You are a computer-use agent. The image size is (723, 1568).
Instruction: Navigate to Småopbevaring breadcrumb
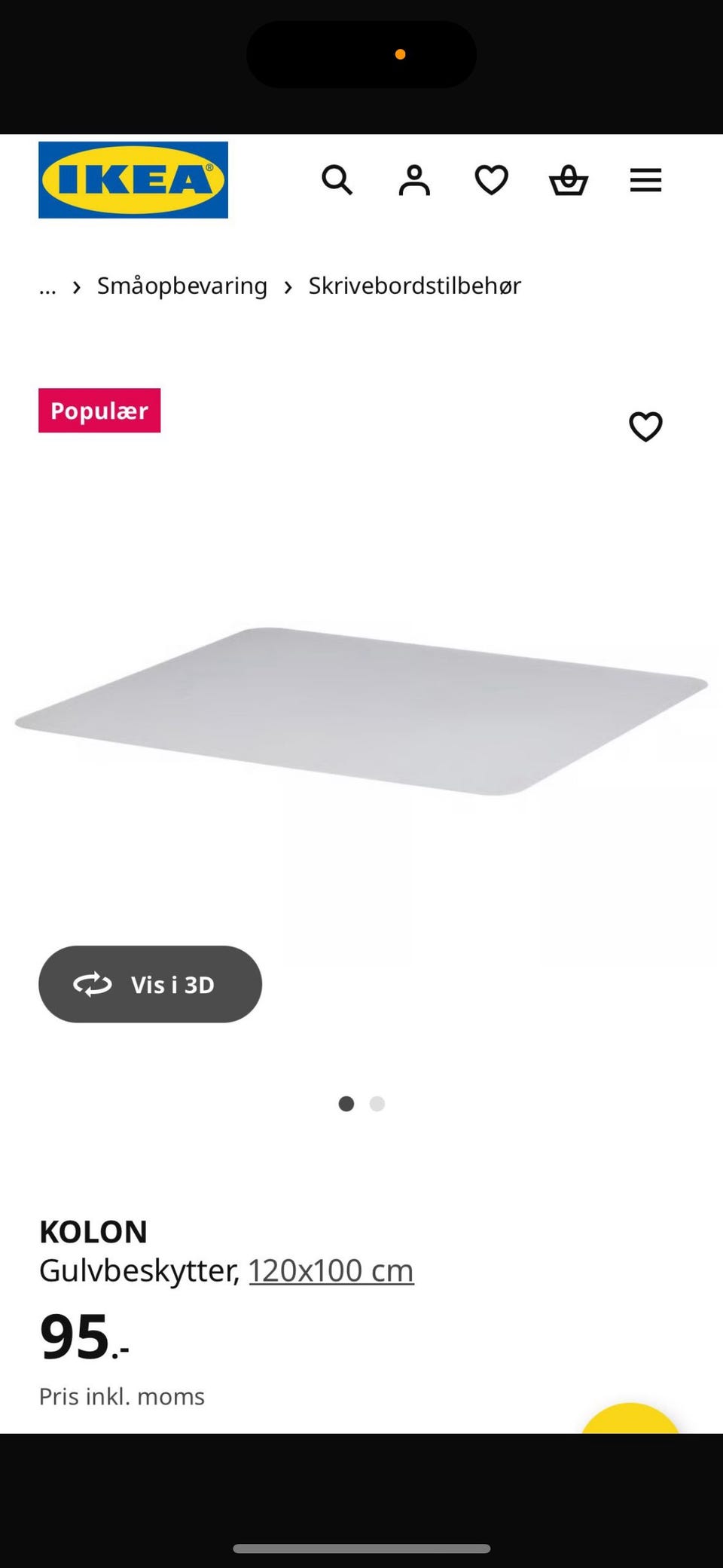pos(182,286)
